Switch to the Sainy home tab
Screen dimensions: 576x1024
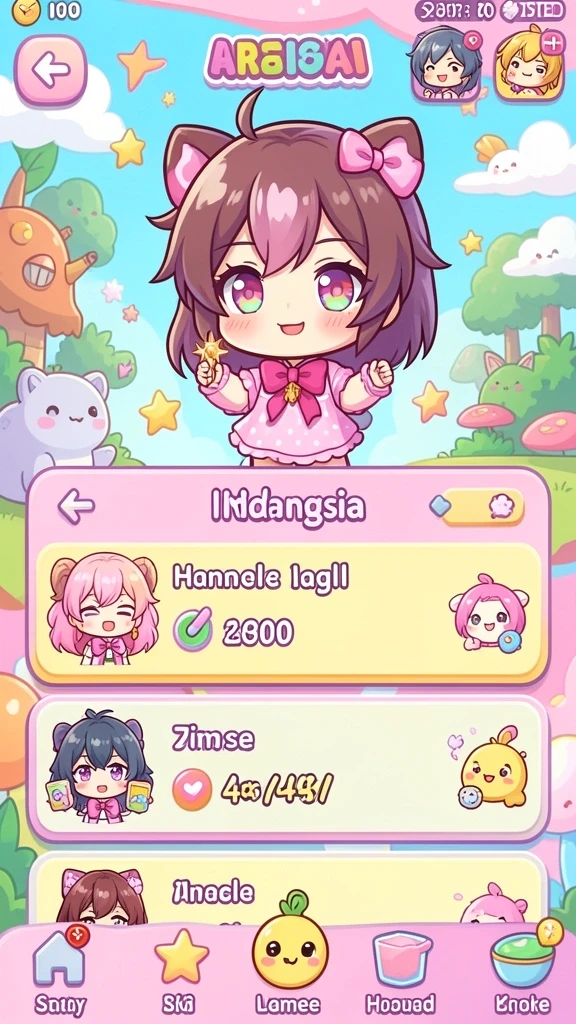click(x=59, y=972)
